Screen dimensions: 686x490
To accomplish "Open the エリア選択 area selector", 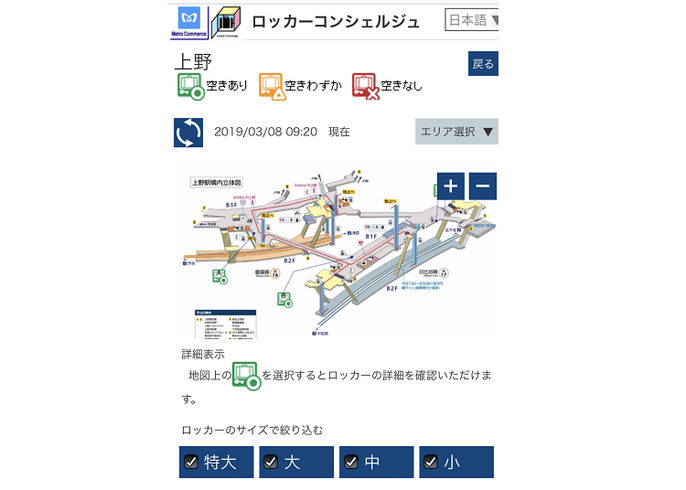I will click(456, 132).
